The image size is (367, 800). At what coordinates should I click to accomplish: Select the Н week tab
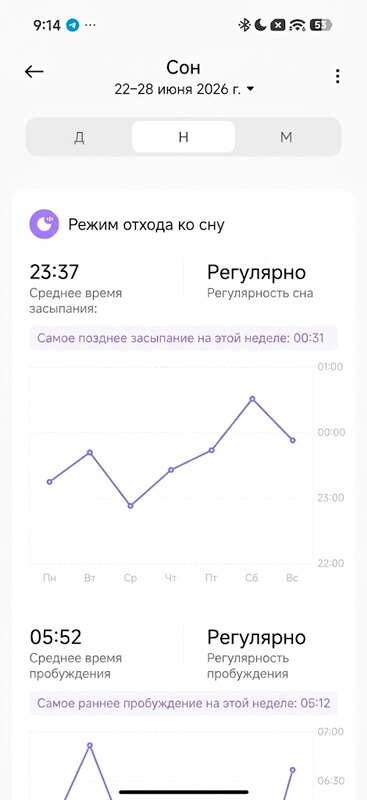(184, 137)
